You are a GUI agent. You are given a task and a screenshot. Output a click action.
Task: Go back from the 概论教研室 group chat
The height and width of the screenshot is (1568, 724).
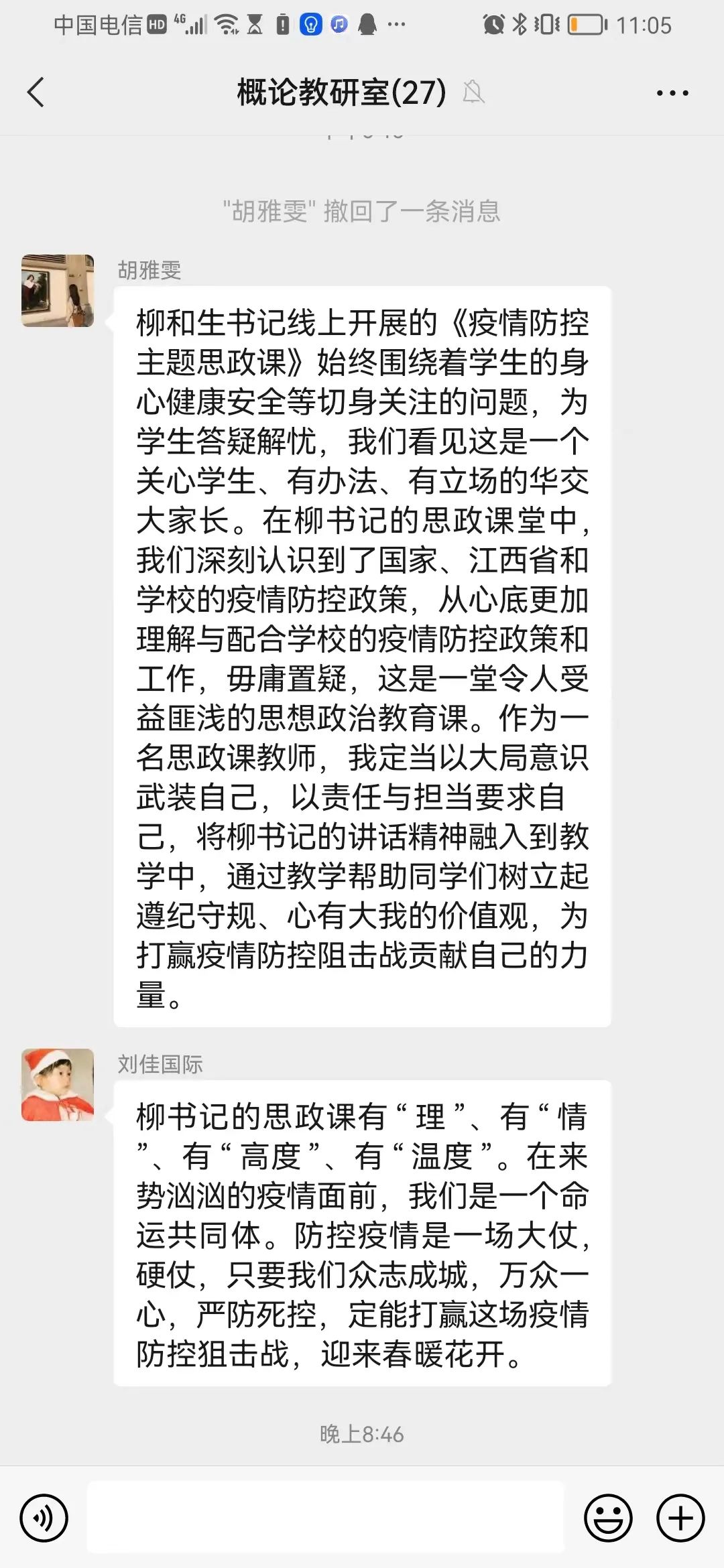coord(36,92)
